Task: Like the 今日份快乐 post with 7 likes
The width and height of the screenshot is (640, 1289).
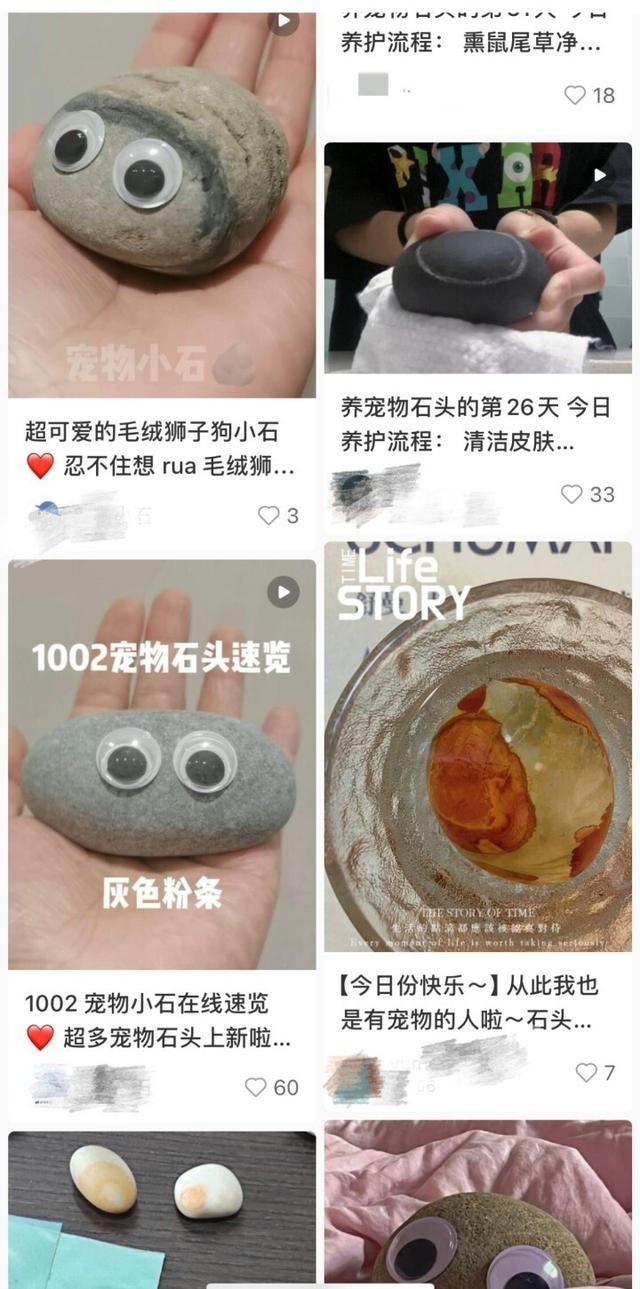Action: [587, 1072]
